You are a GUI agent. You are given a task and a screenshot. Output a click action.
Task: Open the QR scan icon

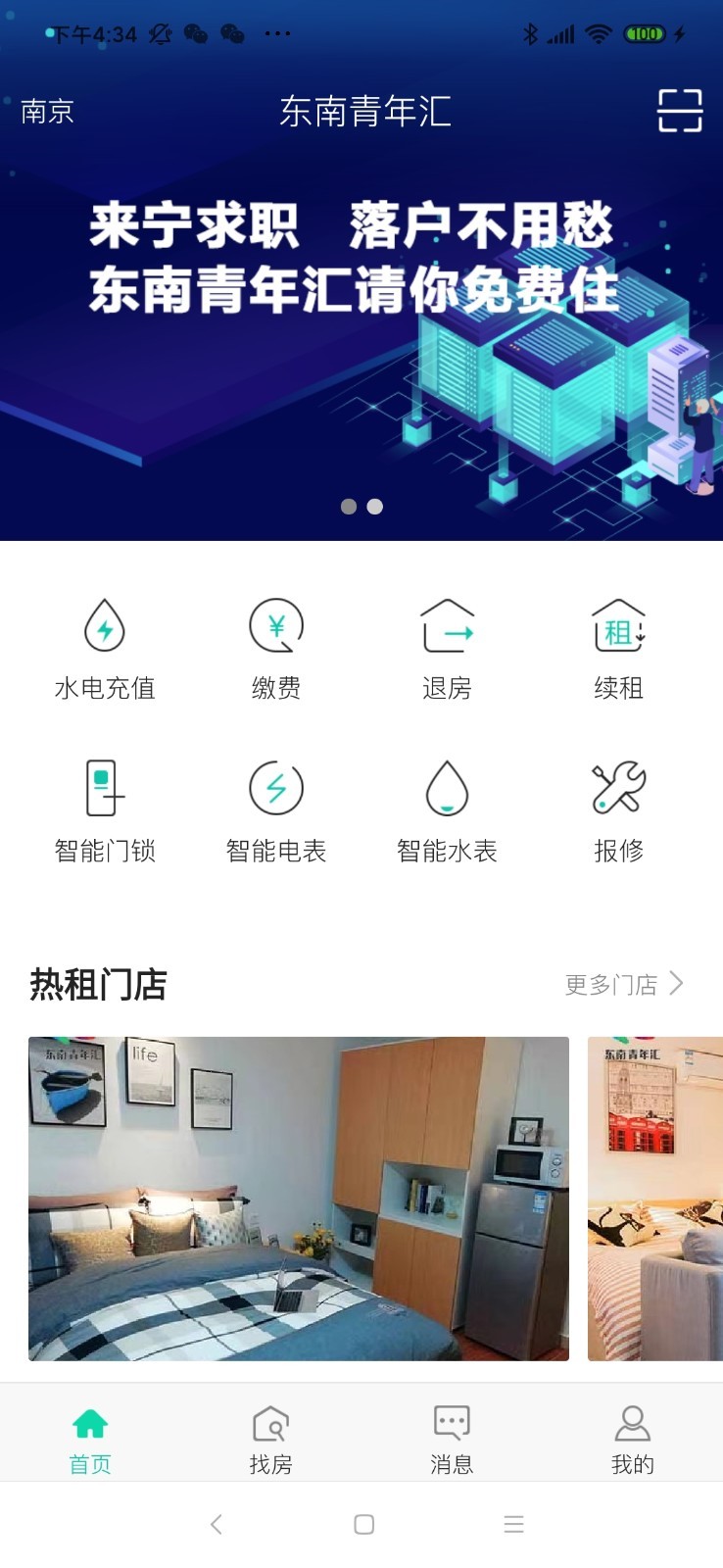click(679, 111)
